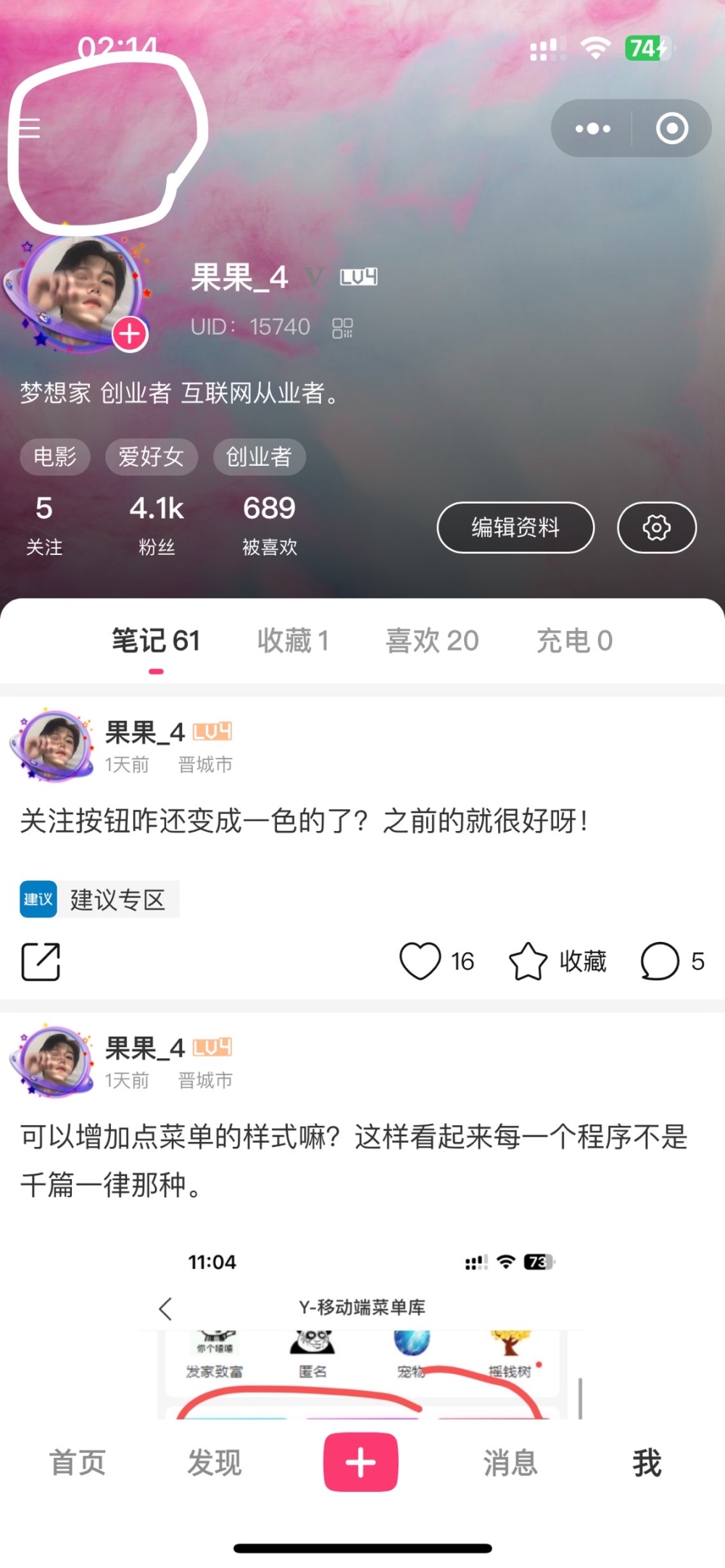Tap the 编辑资料 button

pyautogui.click(x=515, y=527)
